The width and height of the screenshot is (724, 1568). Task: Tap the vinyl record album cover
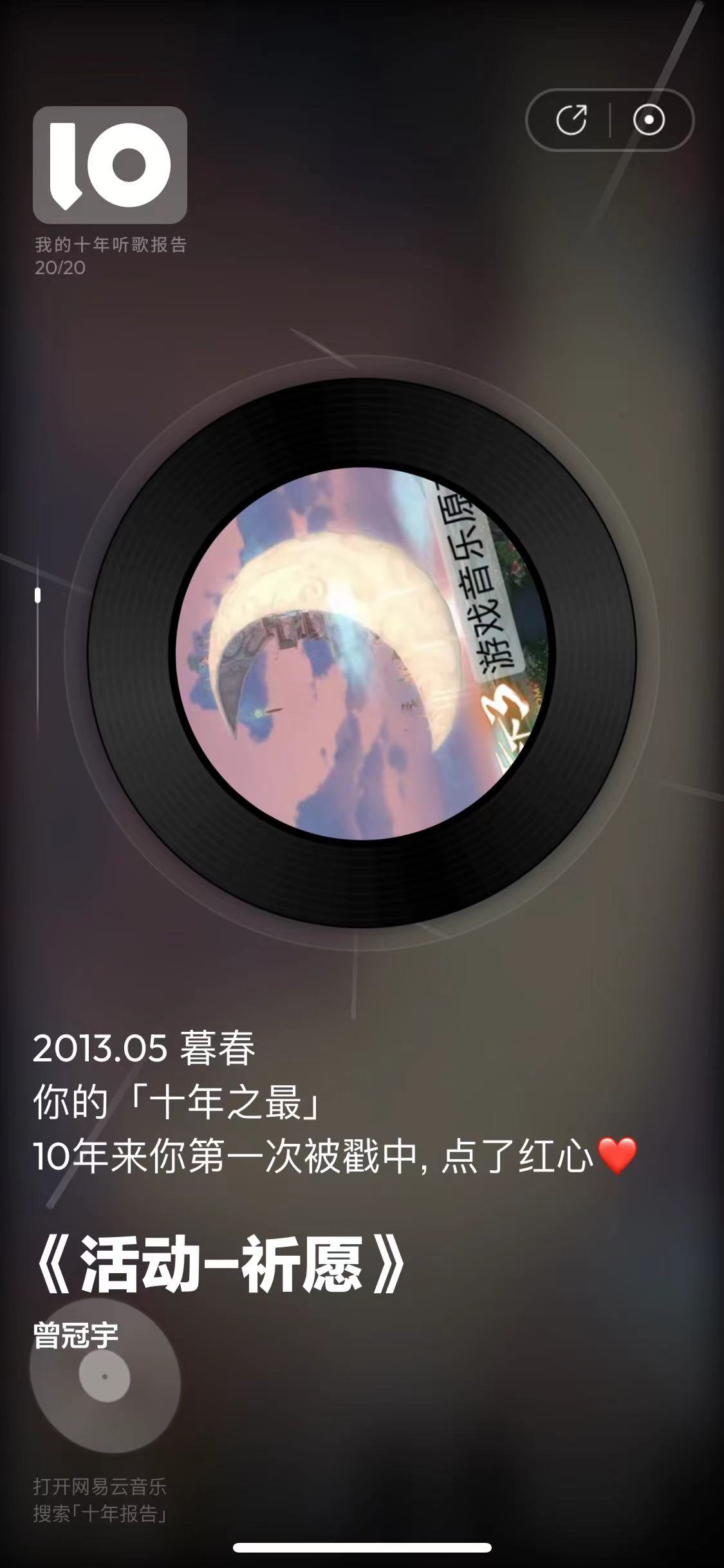pos(362,653)
